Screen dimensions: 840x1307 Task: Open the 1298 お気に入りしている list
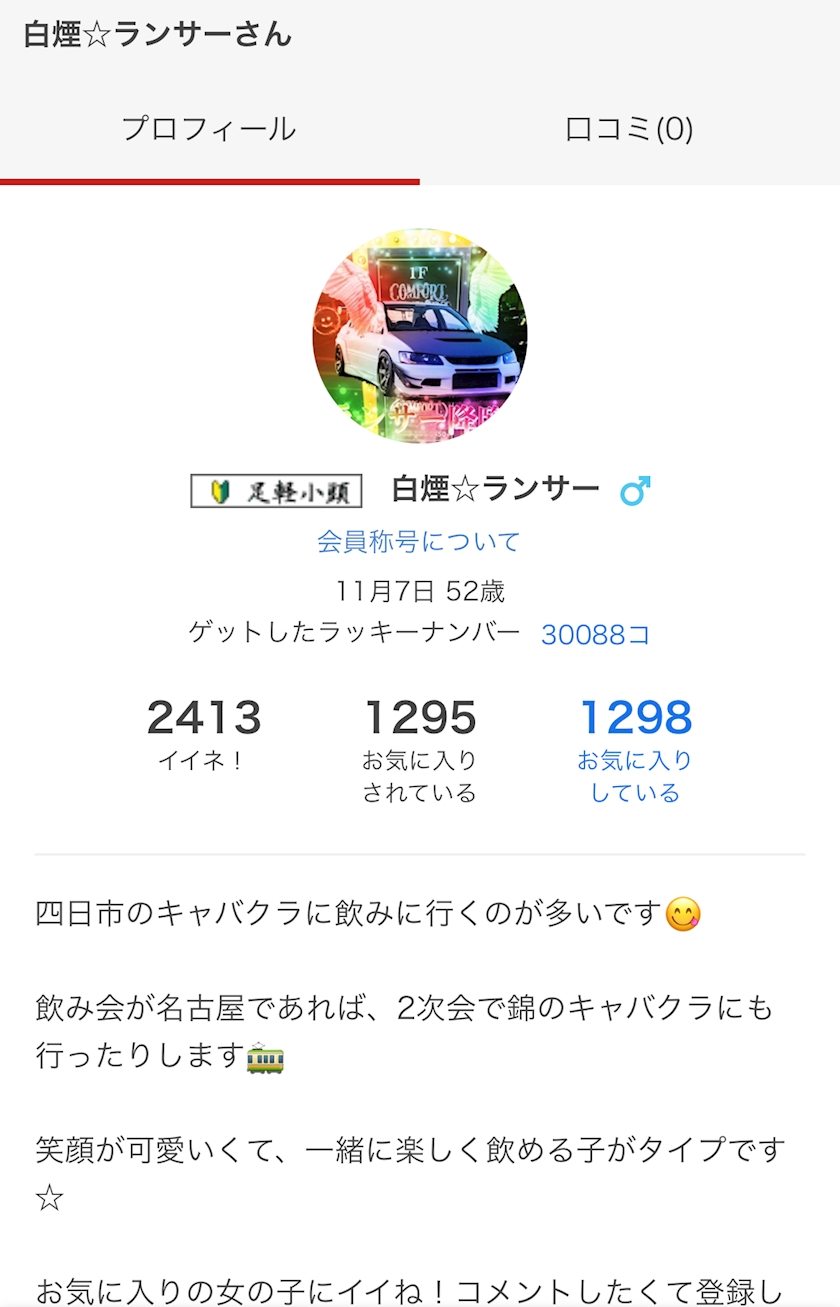coord(635,750)
